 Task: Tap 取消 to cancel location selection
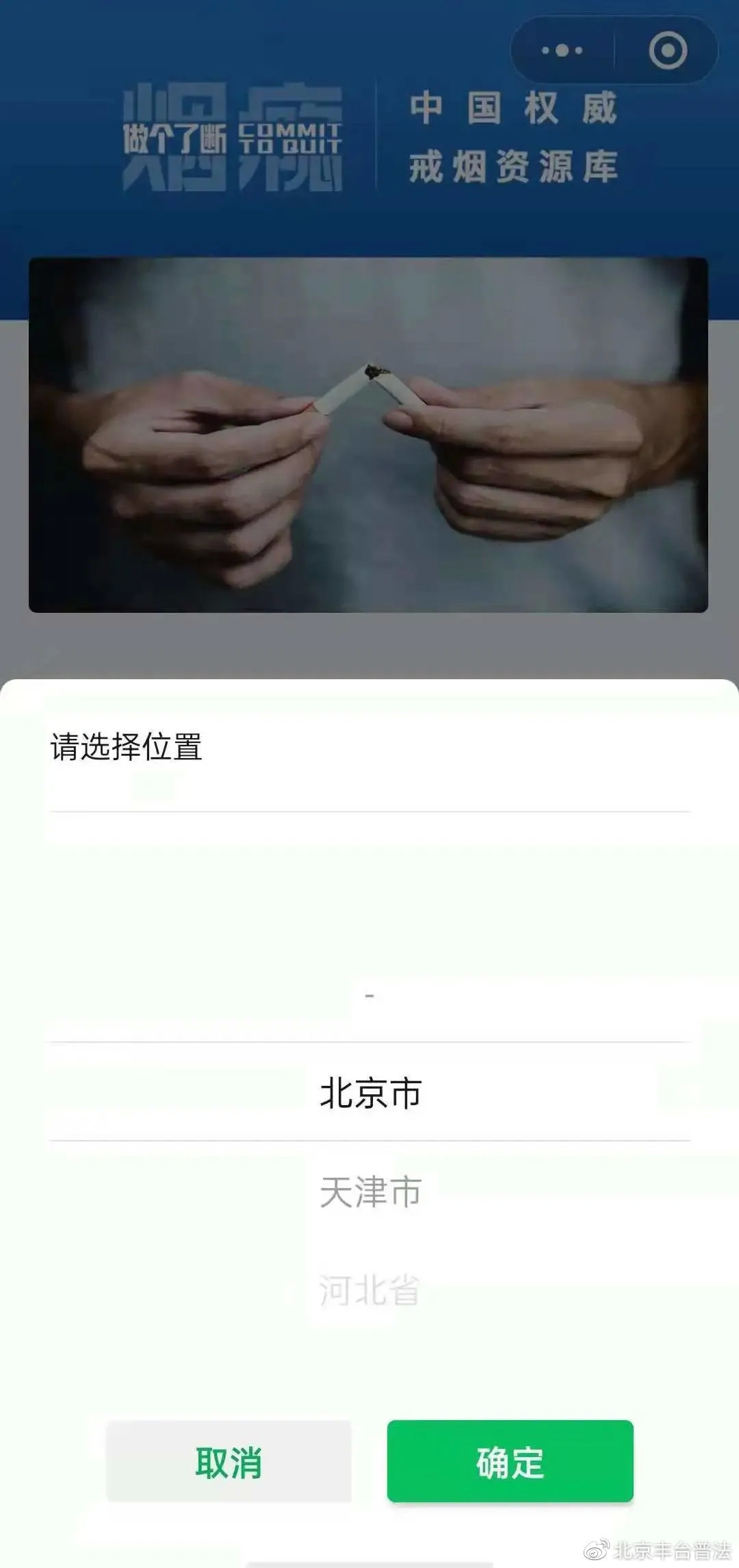click(x=229, y=1462)
